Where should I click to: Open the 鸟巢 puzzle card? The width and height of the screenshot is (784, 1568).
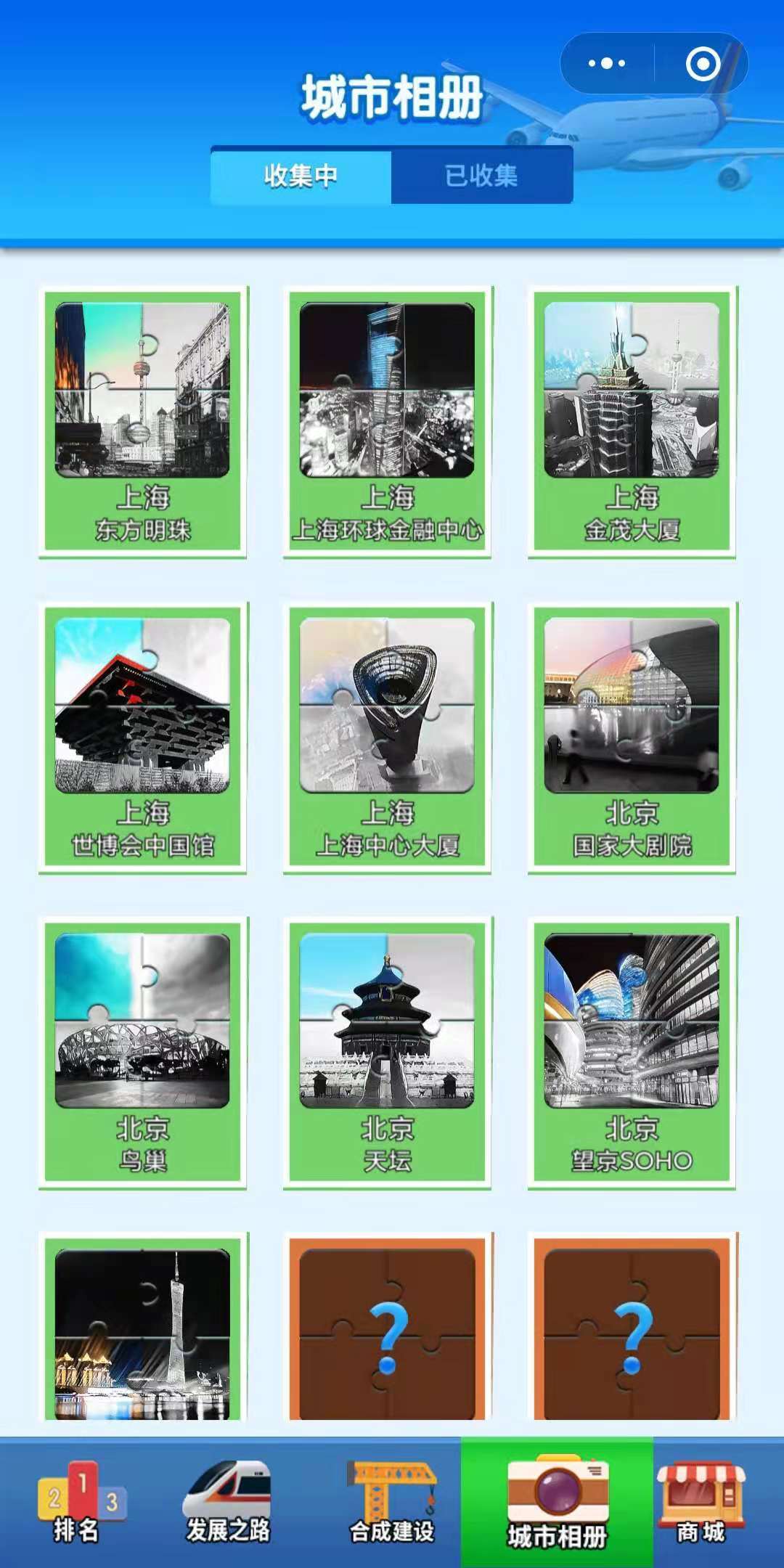click(x=143, y=1053)
